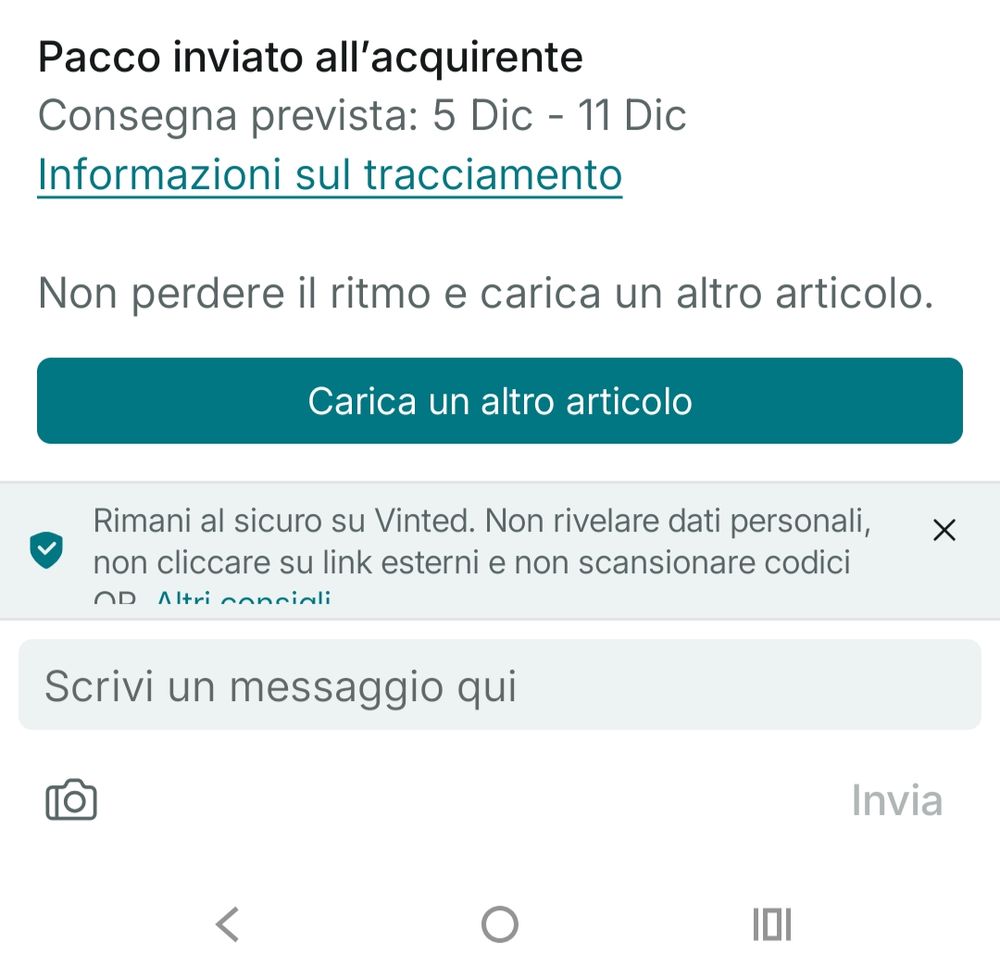Focus the Scrivi un messaggio qui field
The width and height of the screenshot is (1000, 980).
500,686
